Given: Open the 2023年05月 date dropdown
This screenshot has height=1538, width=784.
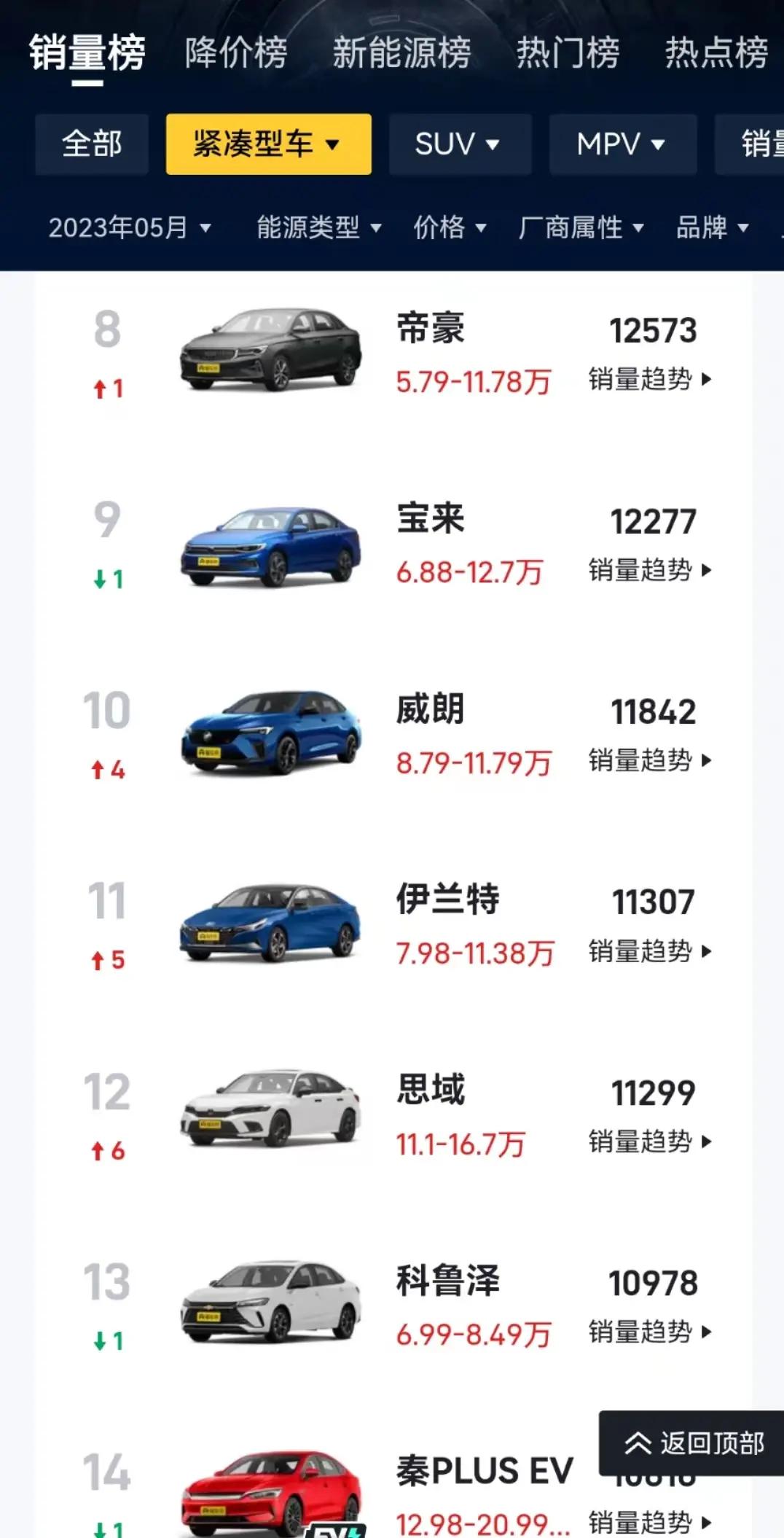Looking at the screenshot, I should coord(130,227).
